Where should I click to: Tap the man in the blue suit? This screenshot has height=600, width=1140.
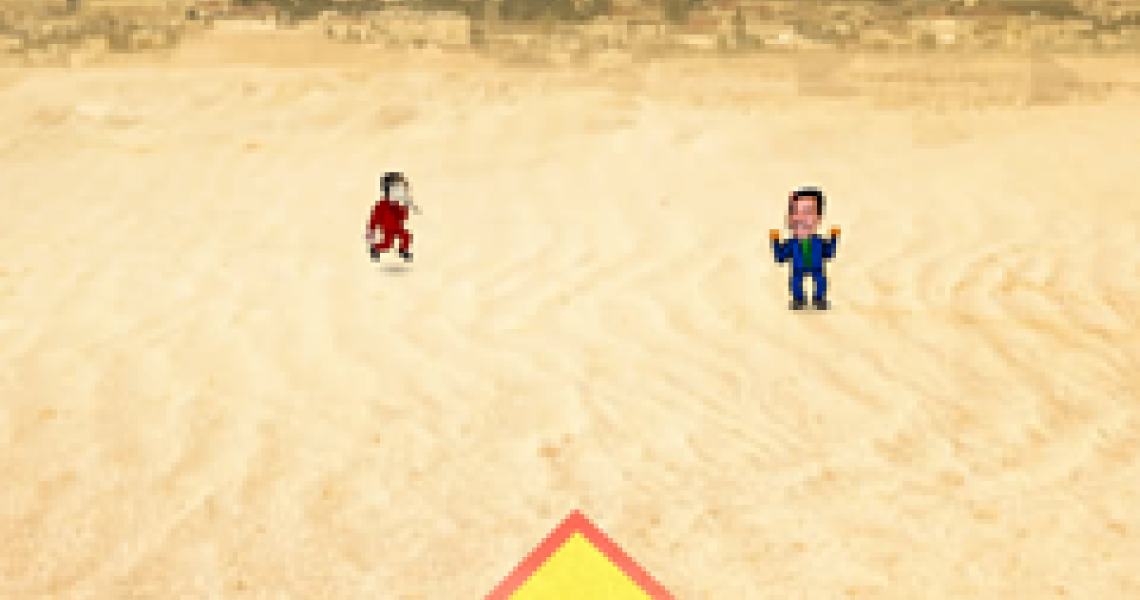[805, 251]
